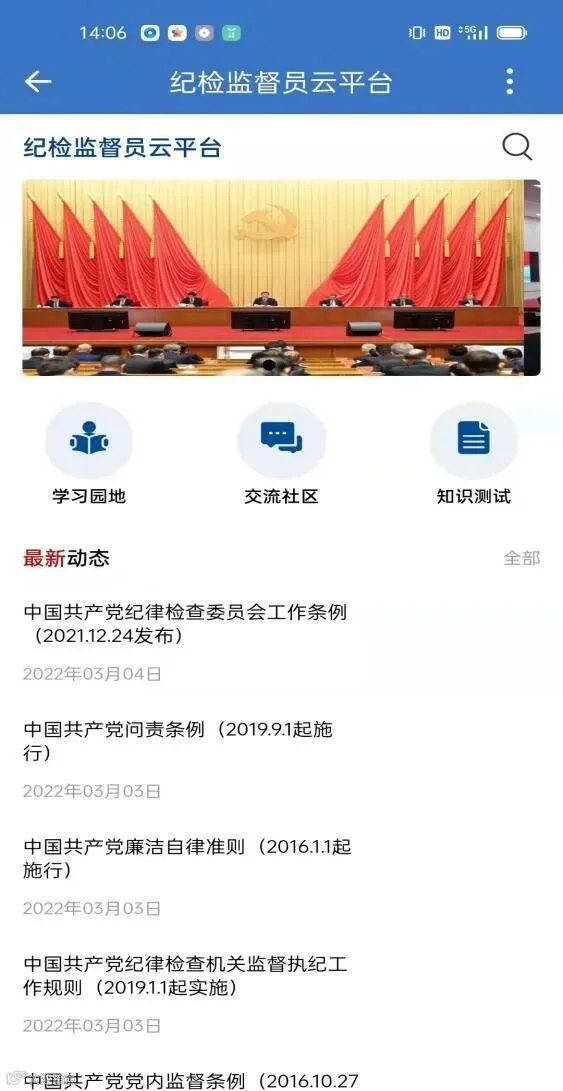Image resolution: width=563 pixels, height=1091 pixels.
Task: Open 纪律检查机关监督执纪工作规则 article
Action: point(185,975)
